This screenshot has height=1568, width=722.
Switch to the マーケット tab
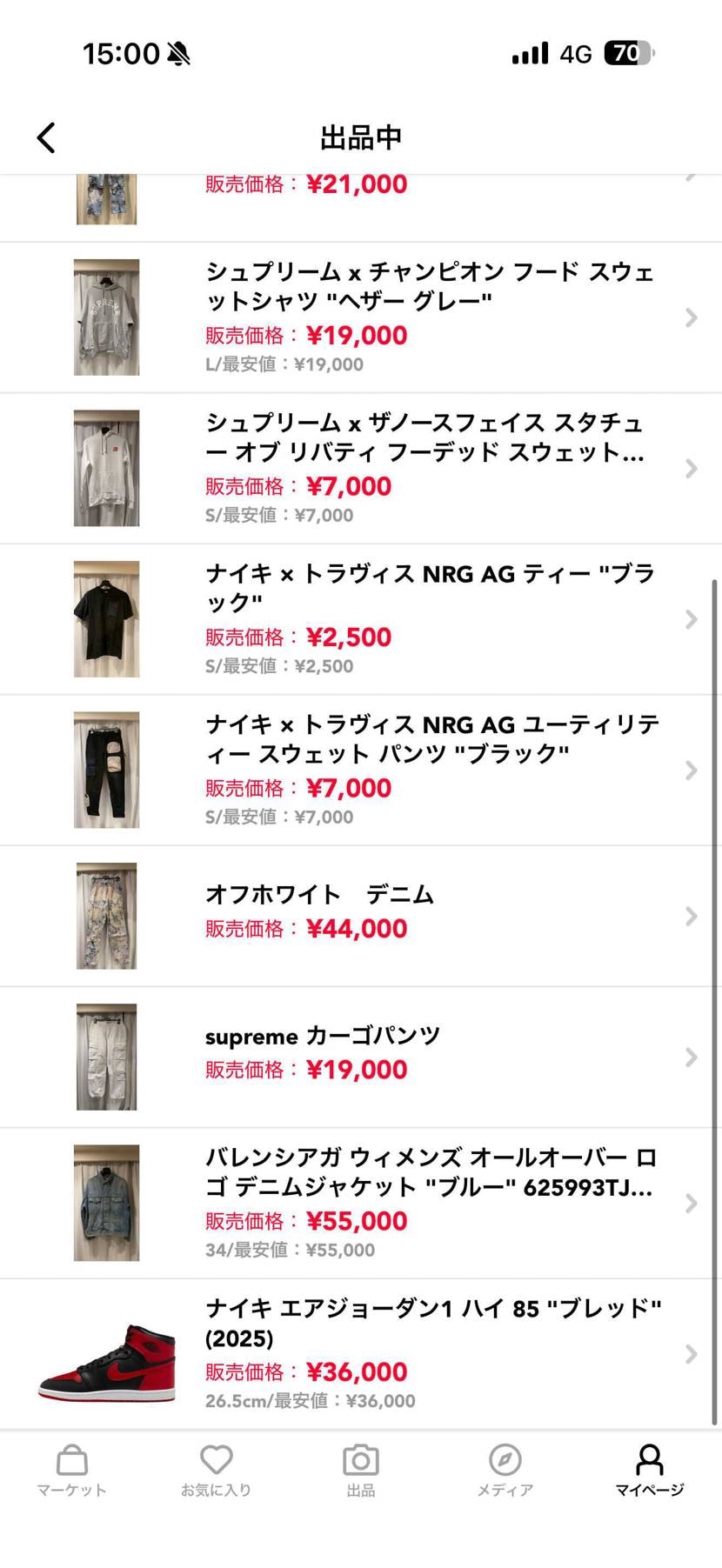click(x=71, y=1470)
